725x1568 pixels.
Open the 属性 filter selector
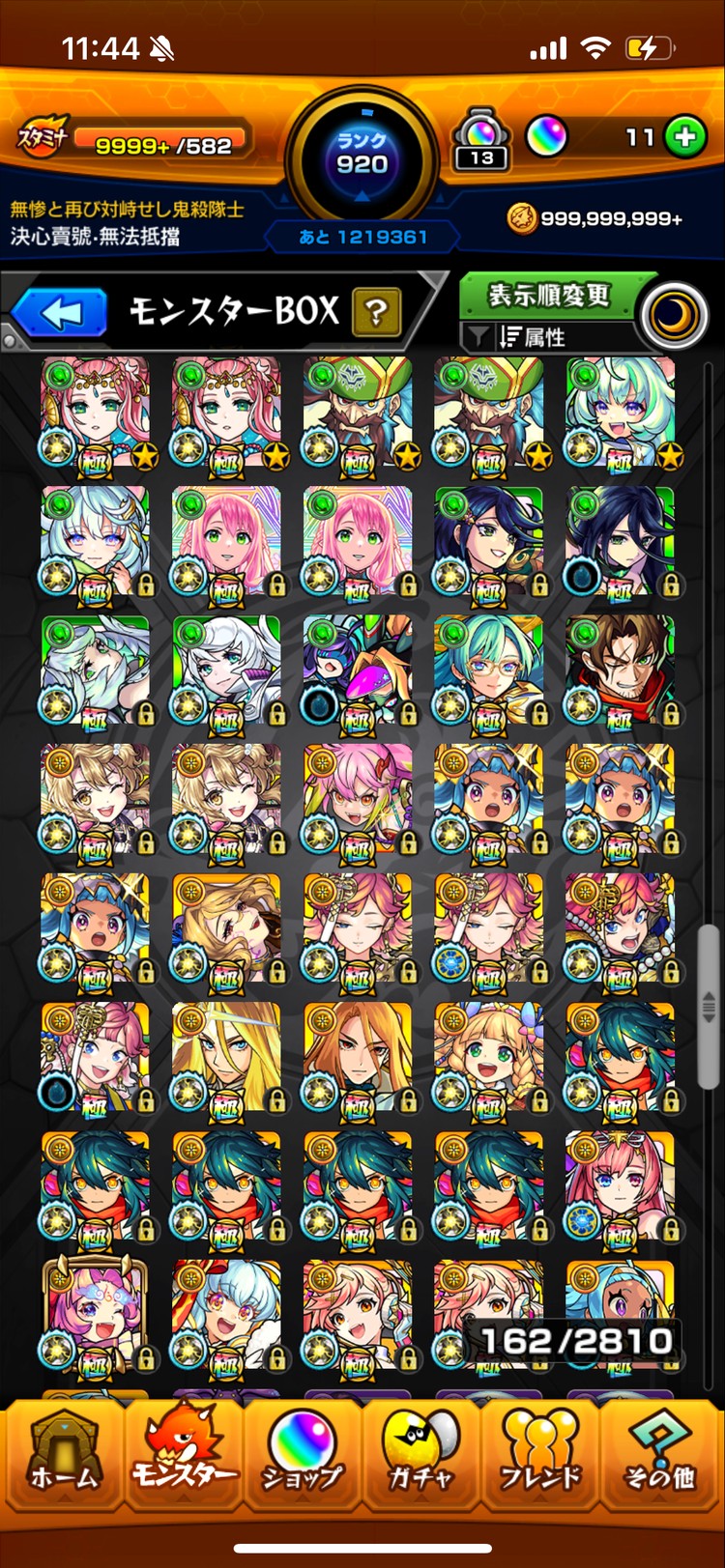(x=532, y=337)
